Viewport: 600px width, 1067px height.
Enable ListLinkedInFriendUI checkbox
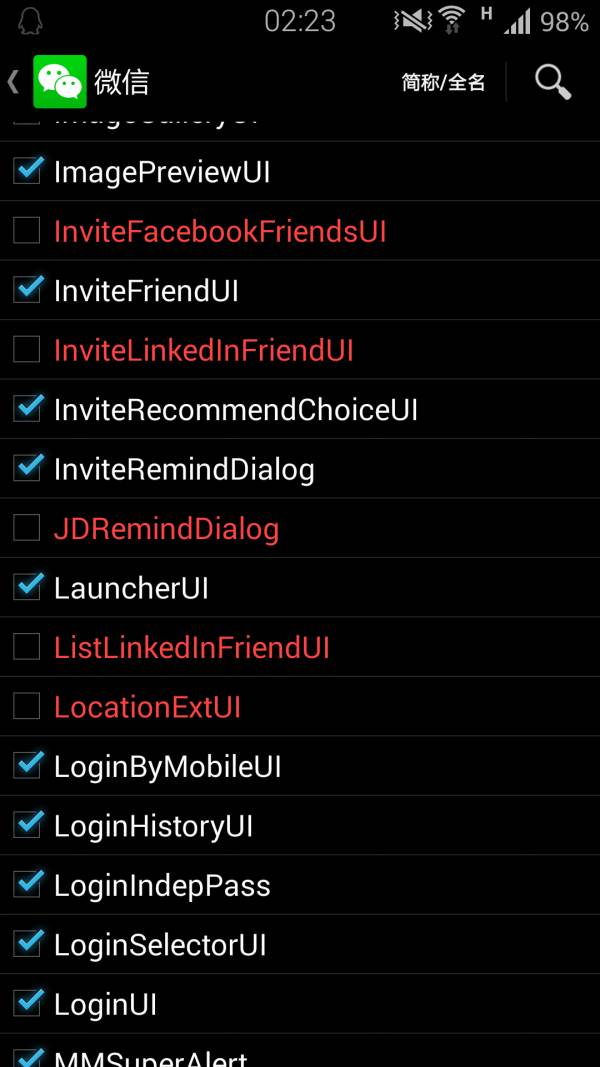click(x=27, y=647)
